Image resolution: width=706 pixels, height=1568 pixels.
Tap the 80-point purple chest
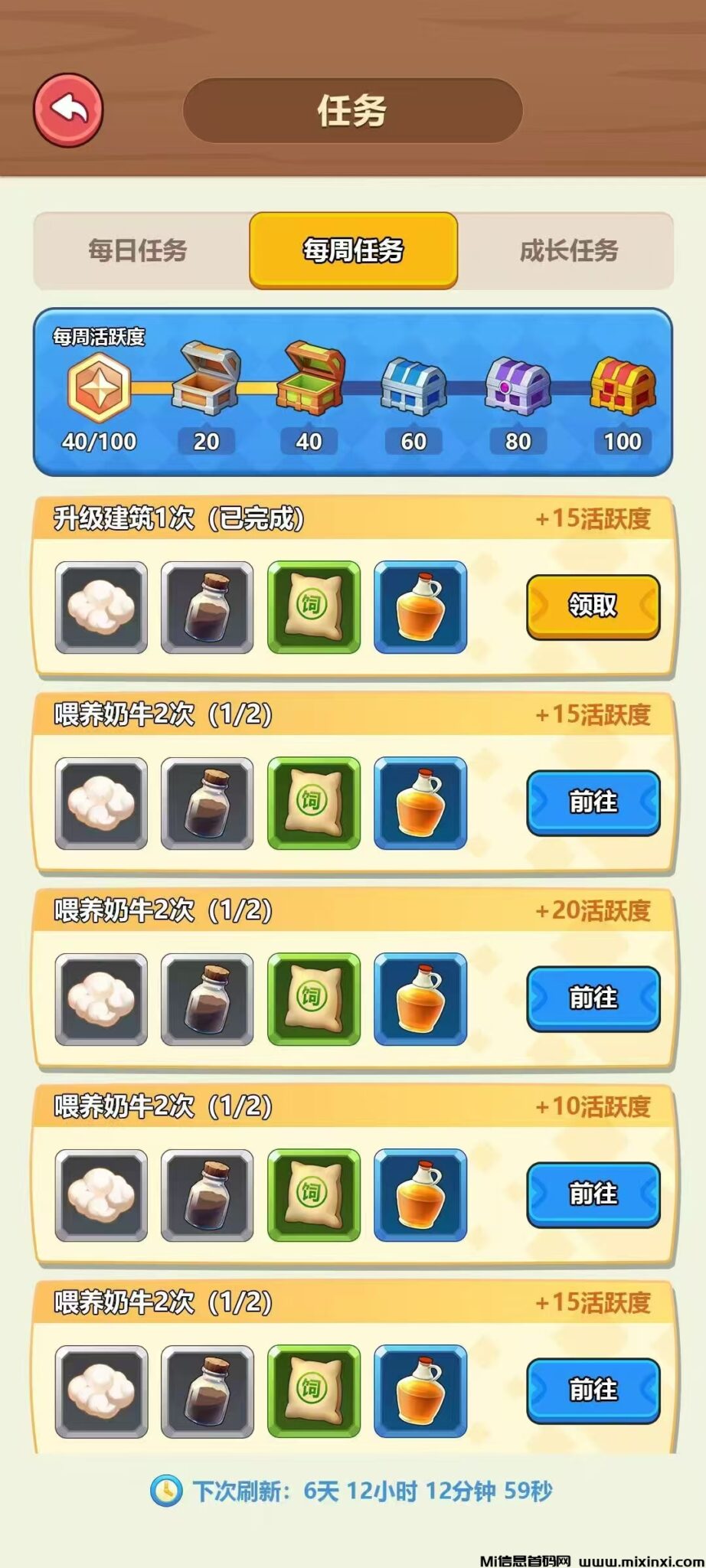[x=518, y=385]
